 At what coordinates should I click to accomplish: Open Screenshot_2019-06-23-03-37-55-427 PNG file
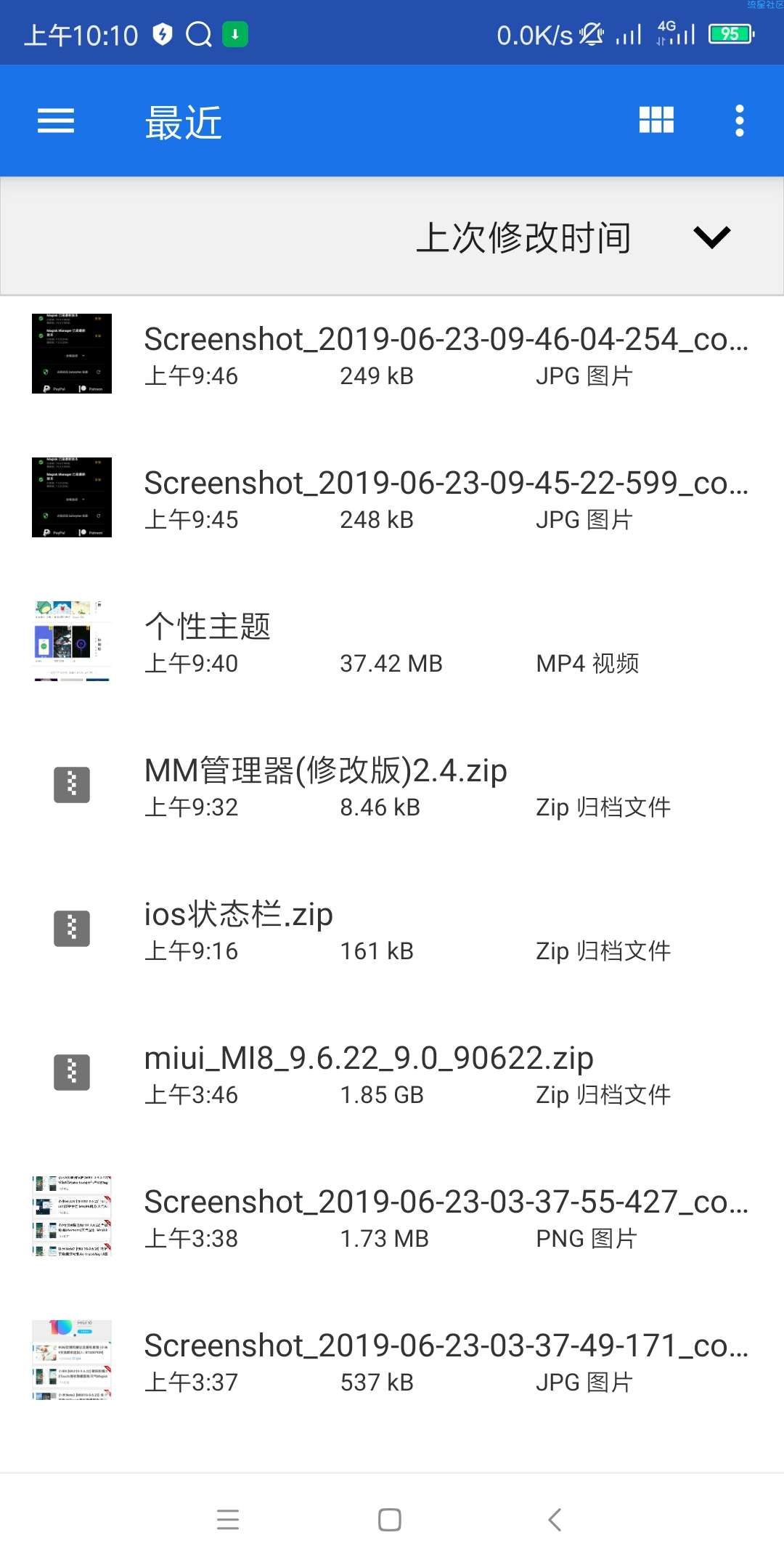[392, 1216]
